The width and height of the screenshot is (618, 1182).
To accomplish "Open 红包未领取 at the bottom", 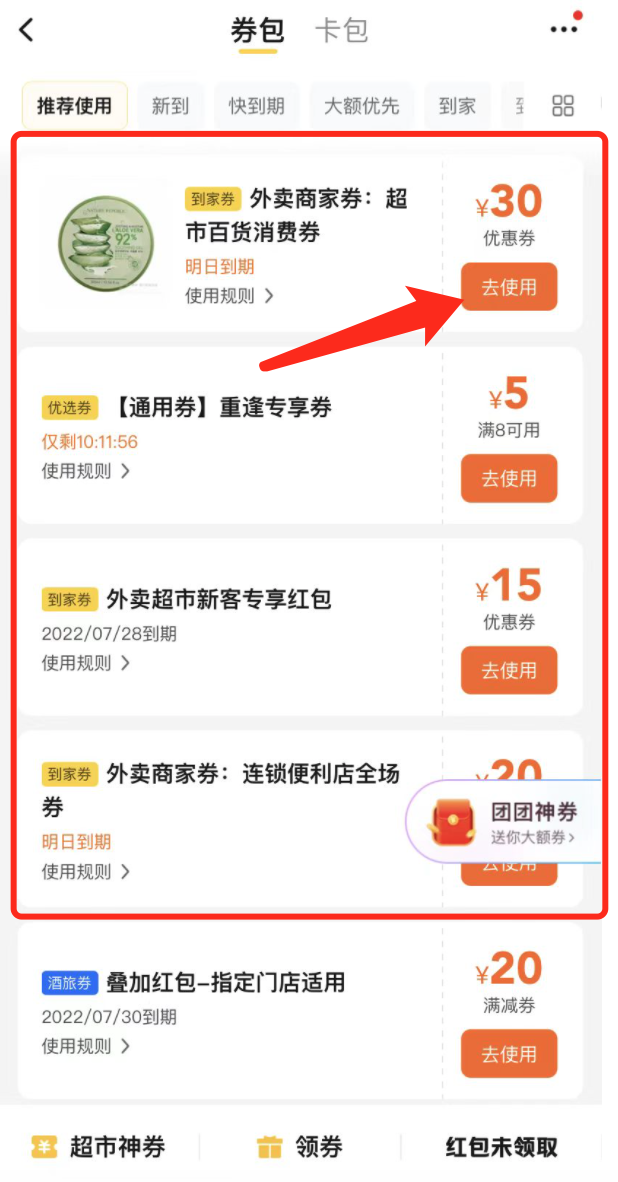I will click(x=501, y=1147).
